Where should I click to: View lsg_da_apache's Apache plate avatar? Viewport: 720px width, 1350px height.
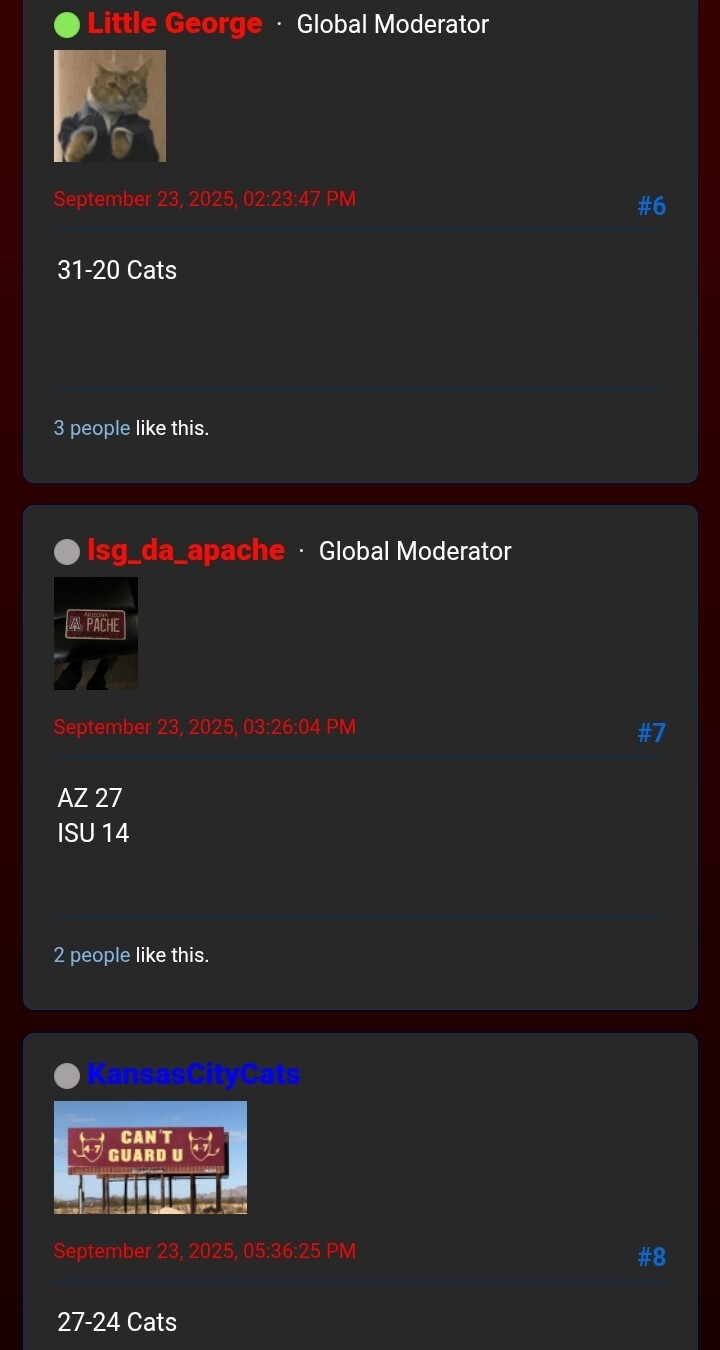[96, 633]
